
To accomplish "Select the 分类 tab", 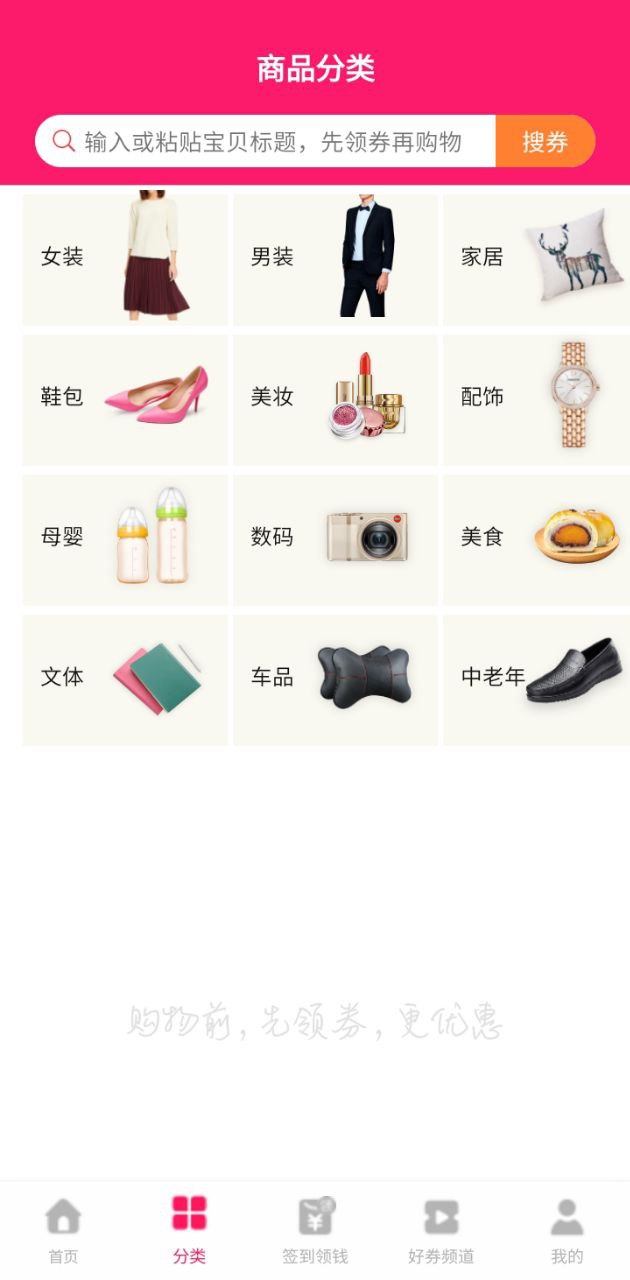I will [x=189, y=1230].
